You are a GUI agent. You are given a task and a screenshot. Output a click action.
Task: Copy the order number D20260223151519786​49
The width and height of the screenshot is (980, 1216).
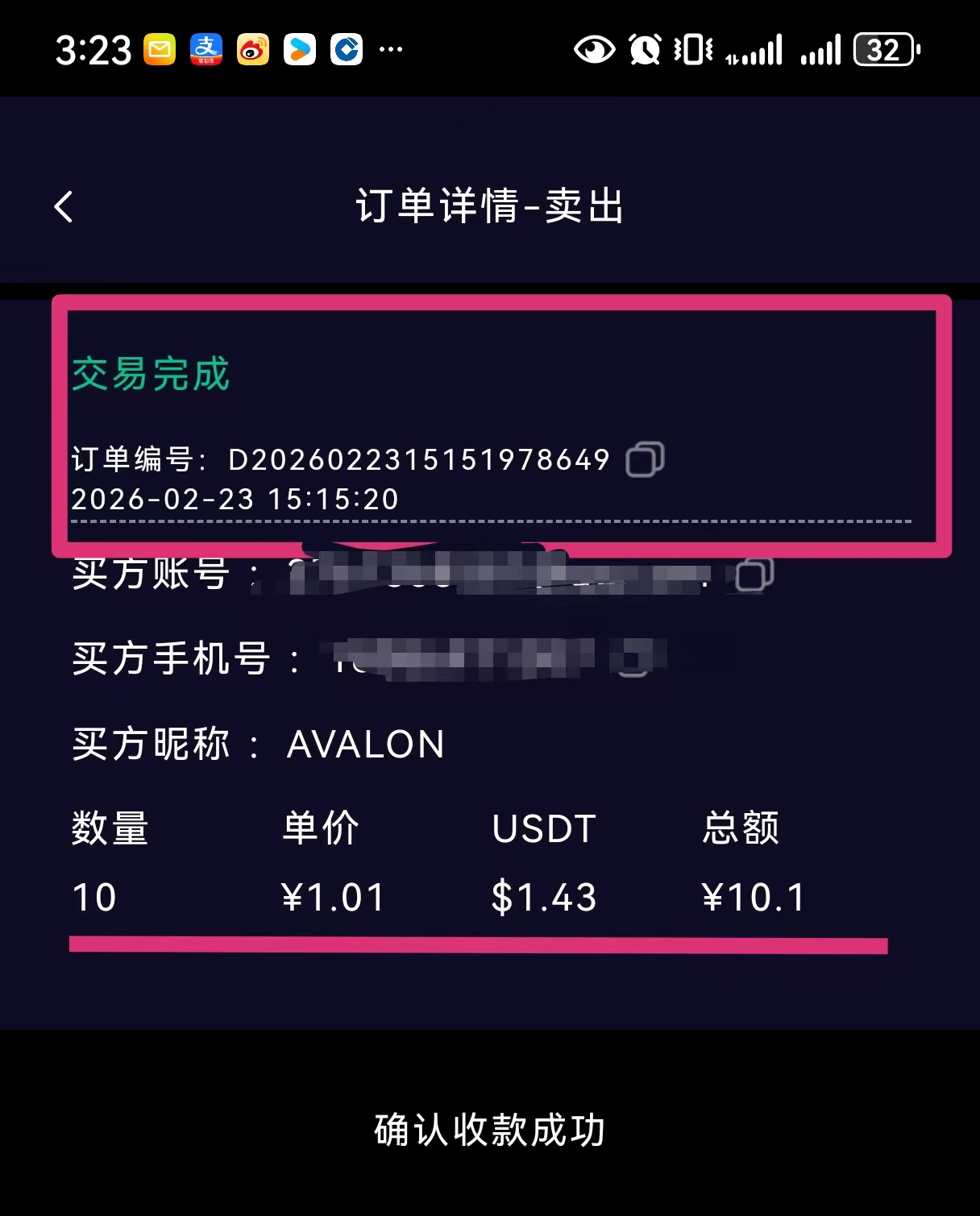pyautogui.click(x=645, y=459)
